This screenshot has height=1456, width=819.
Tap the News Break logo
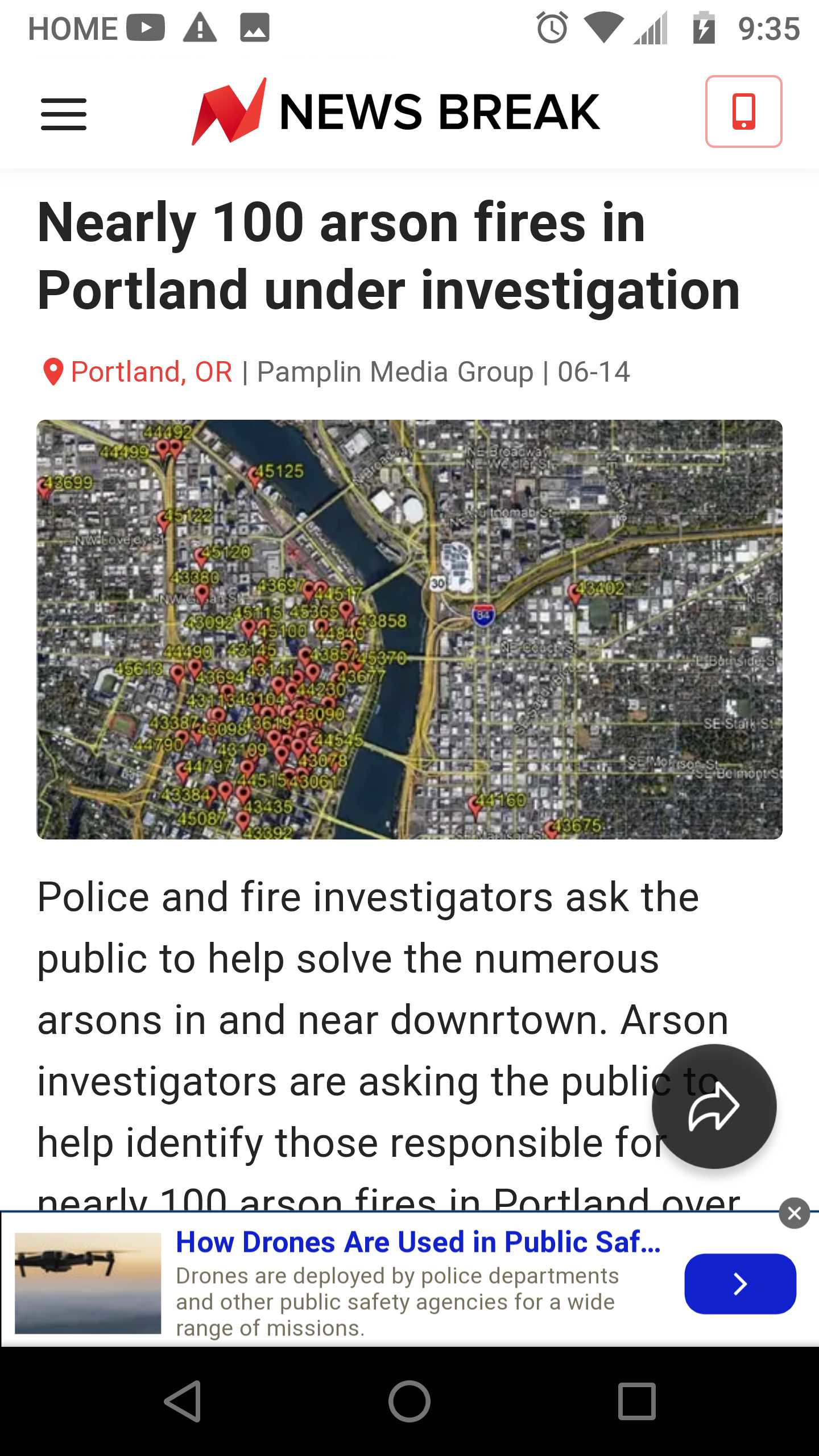pos(396,111)
